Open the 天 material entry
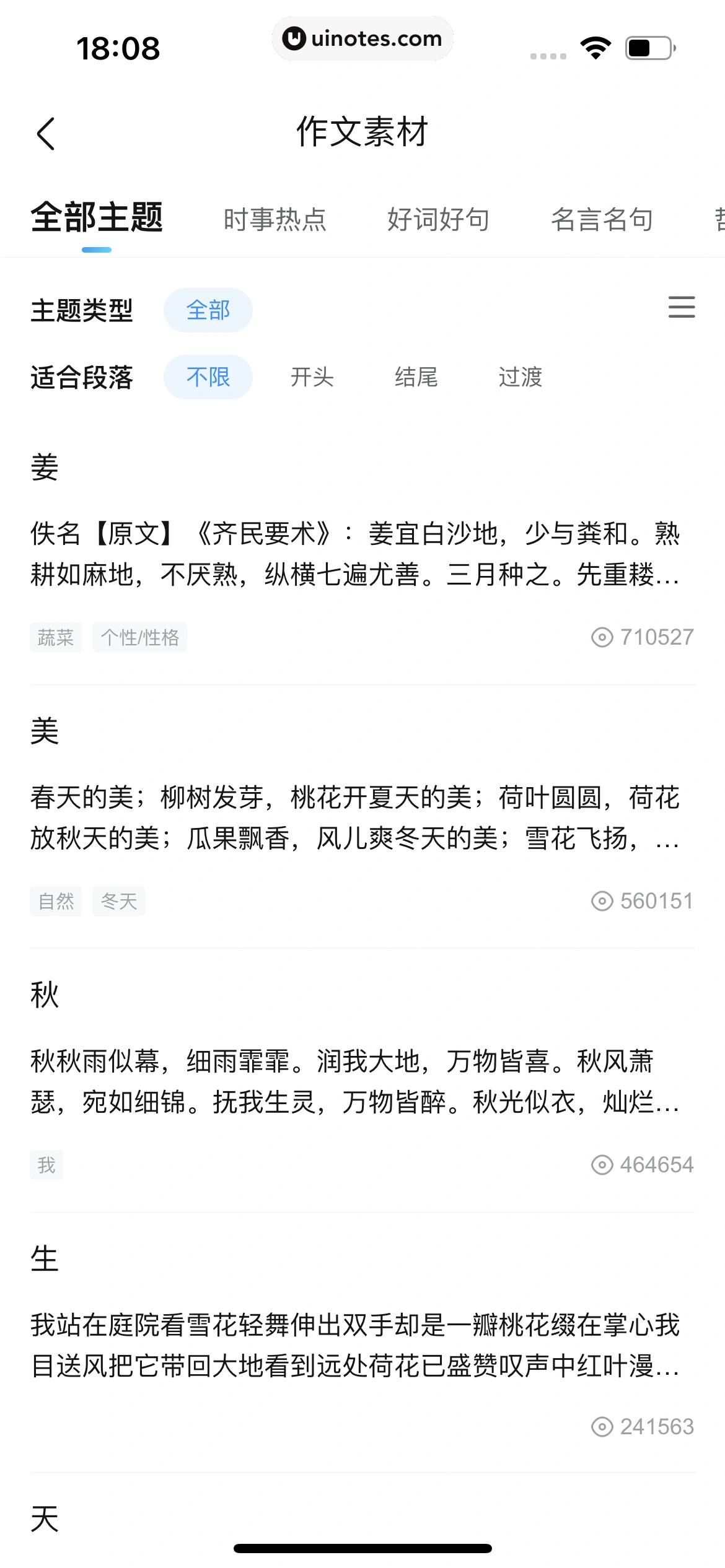This screenshot has width=725, height=1568. pyautogui.click(x=45, y=1518)
